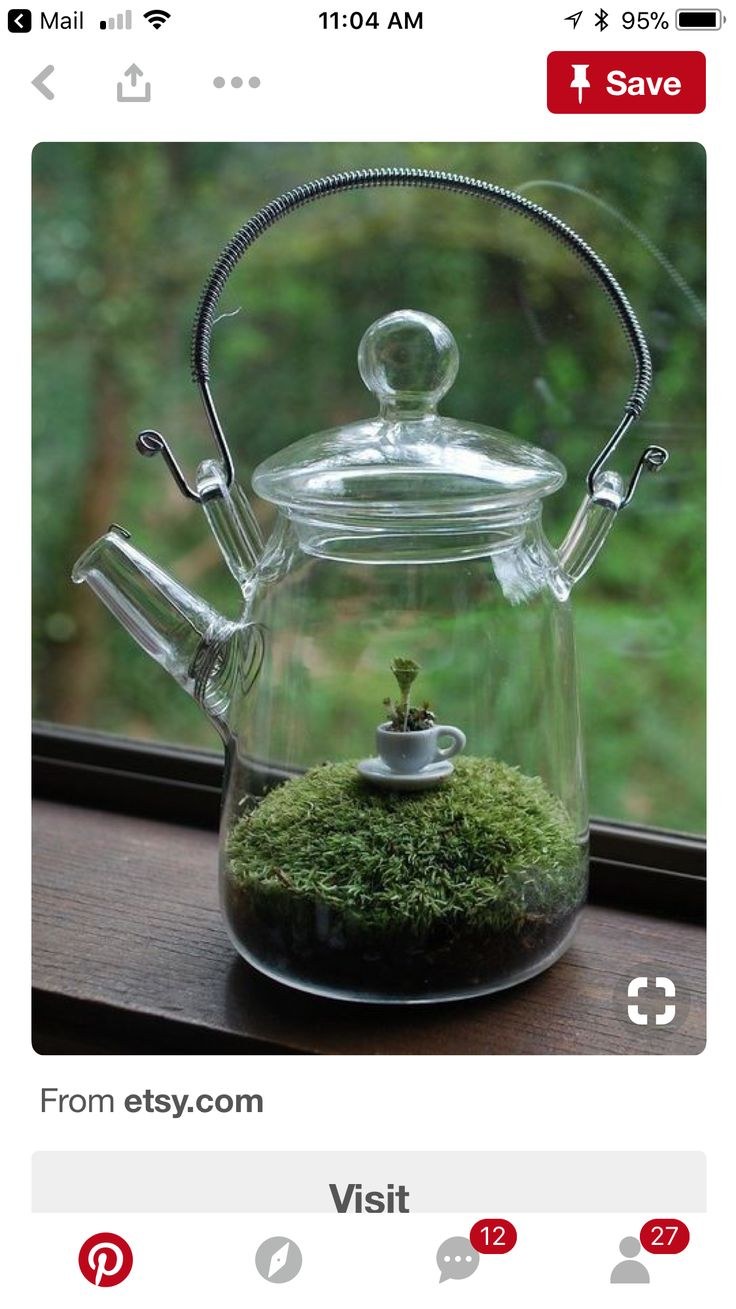Switch to the Pinterest home tab
This screenshot has height=1309, width=736.
(x=105, y=1259)
